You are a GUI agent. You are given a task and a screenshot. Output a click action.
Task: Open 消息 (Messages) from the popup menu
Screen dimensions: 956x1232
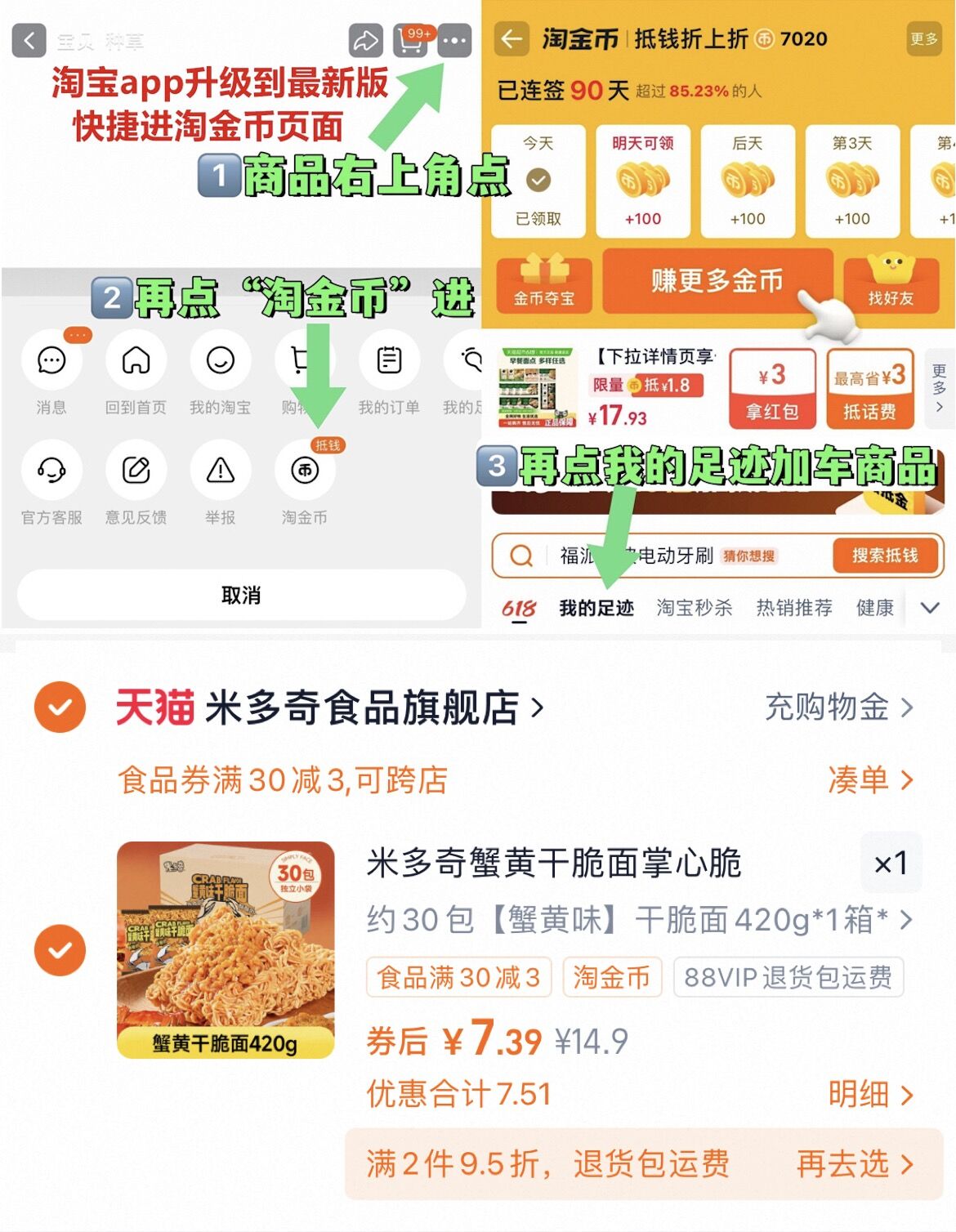click(51, 359)
